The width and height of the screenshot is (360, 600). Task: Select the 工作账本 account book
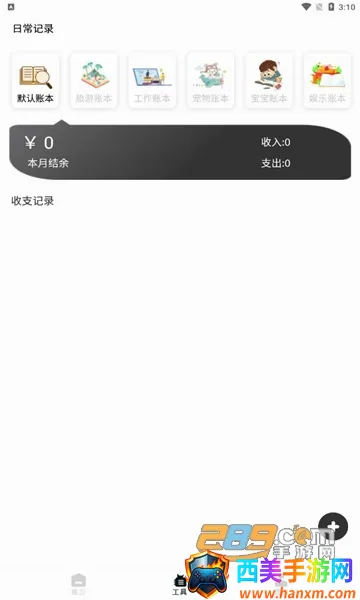click(x=152, y=81)
